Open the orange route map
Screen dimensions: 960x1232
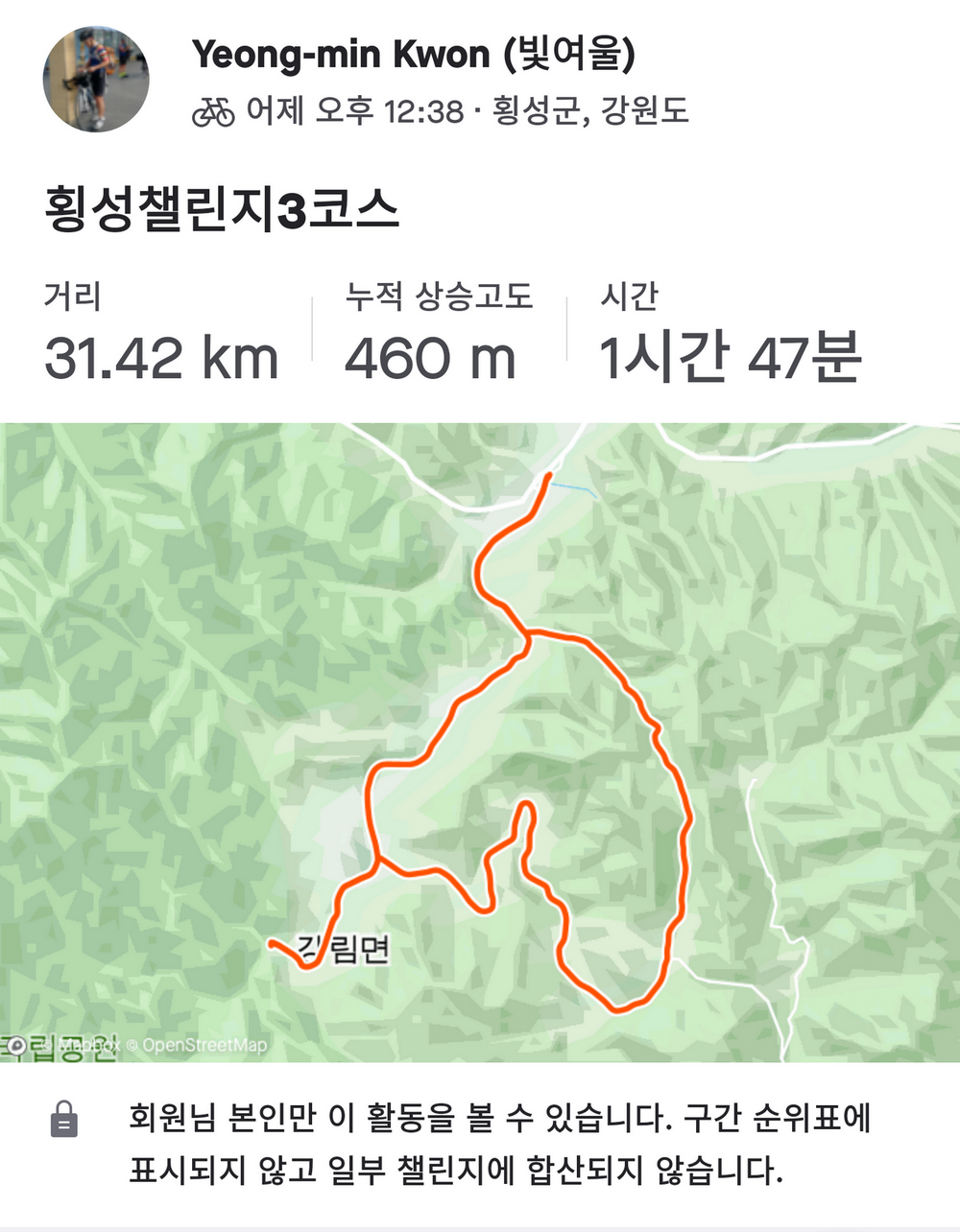point(480,741)
